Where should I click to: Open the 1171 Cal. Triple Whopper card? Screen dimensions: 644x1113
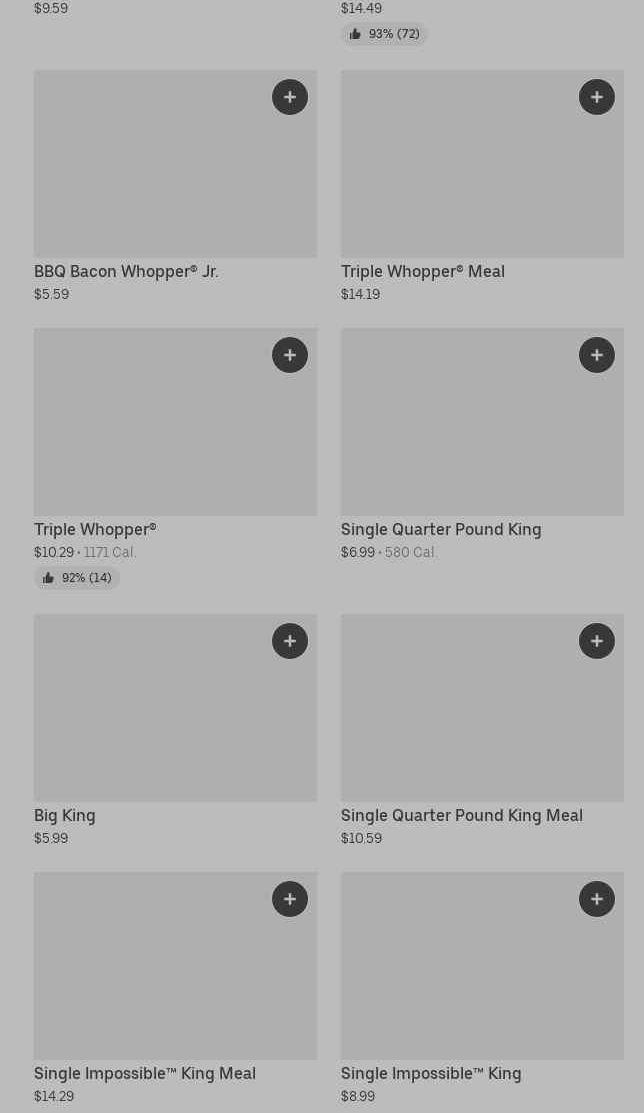click(x=175, y=459)
